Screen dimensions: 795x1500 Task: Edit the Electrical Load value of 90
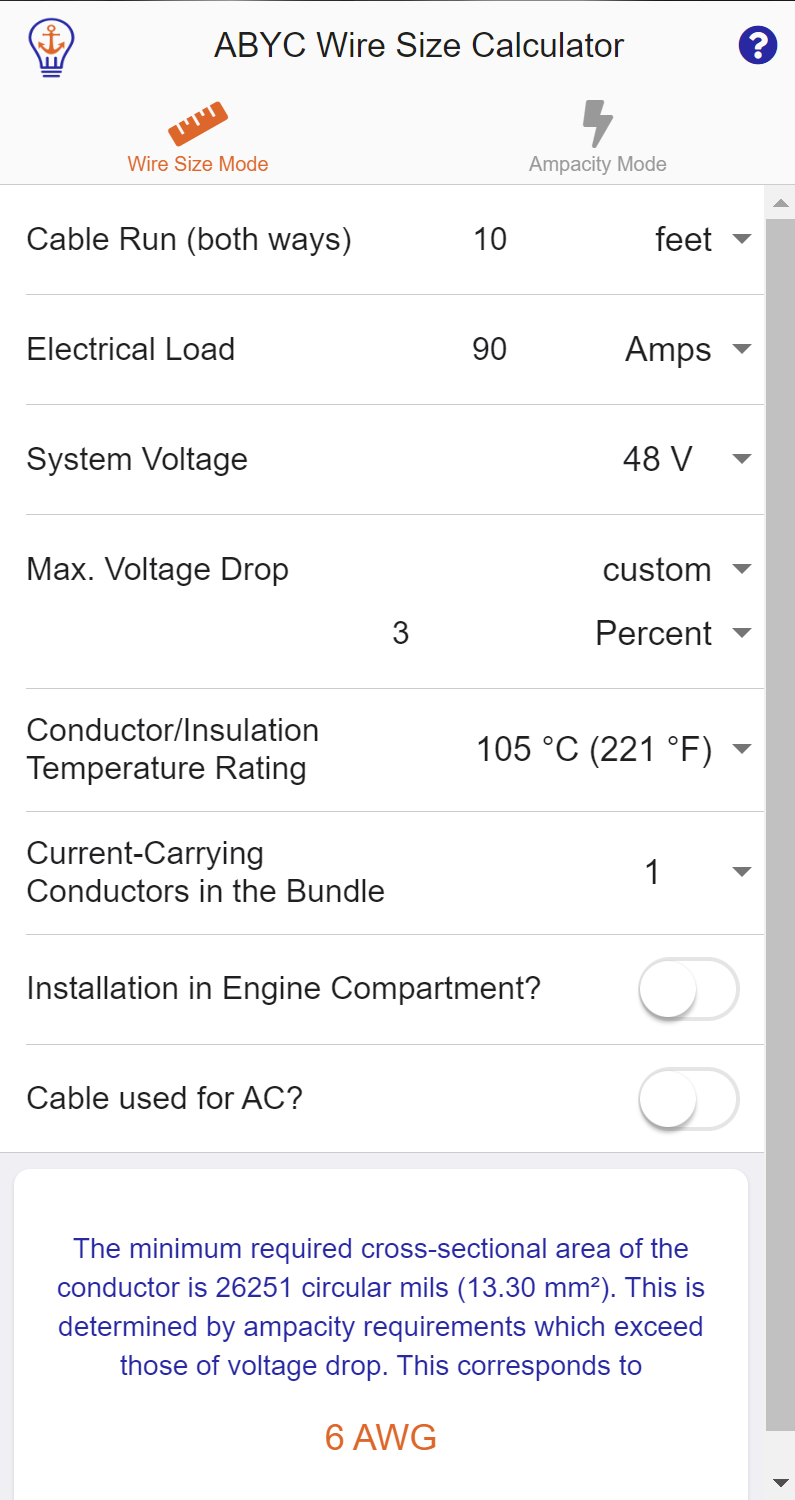click(490, 350)
